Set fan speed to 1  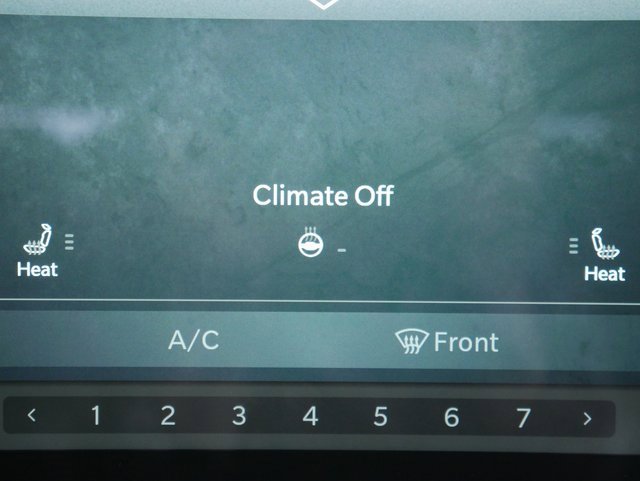(96, 417)
